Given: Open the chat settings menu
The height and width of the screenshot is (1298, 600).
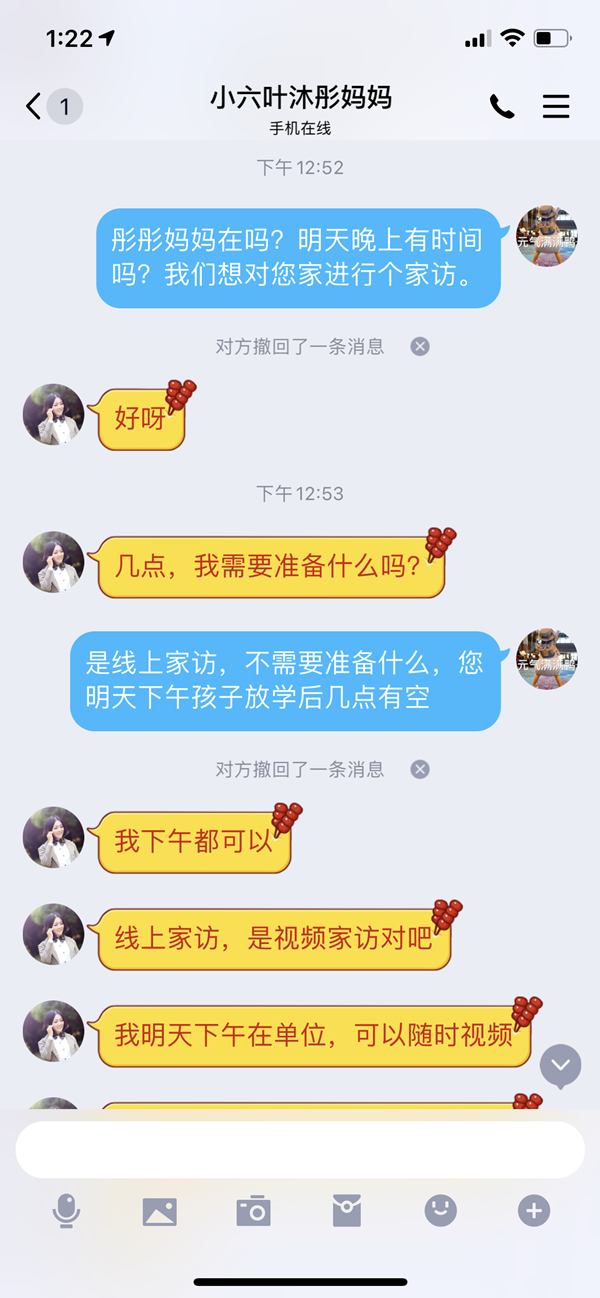Looking at the screenshot, I should pos(556,106).
